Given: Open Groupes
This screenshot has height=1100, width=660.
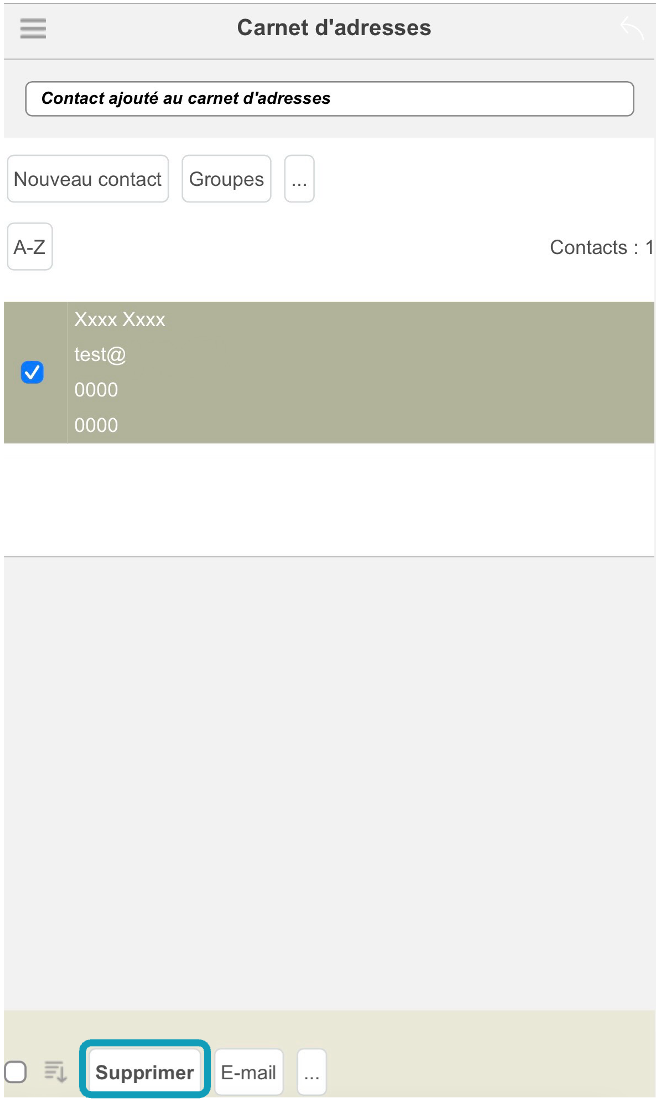Looking at the screenshot, I should 227,179.
